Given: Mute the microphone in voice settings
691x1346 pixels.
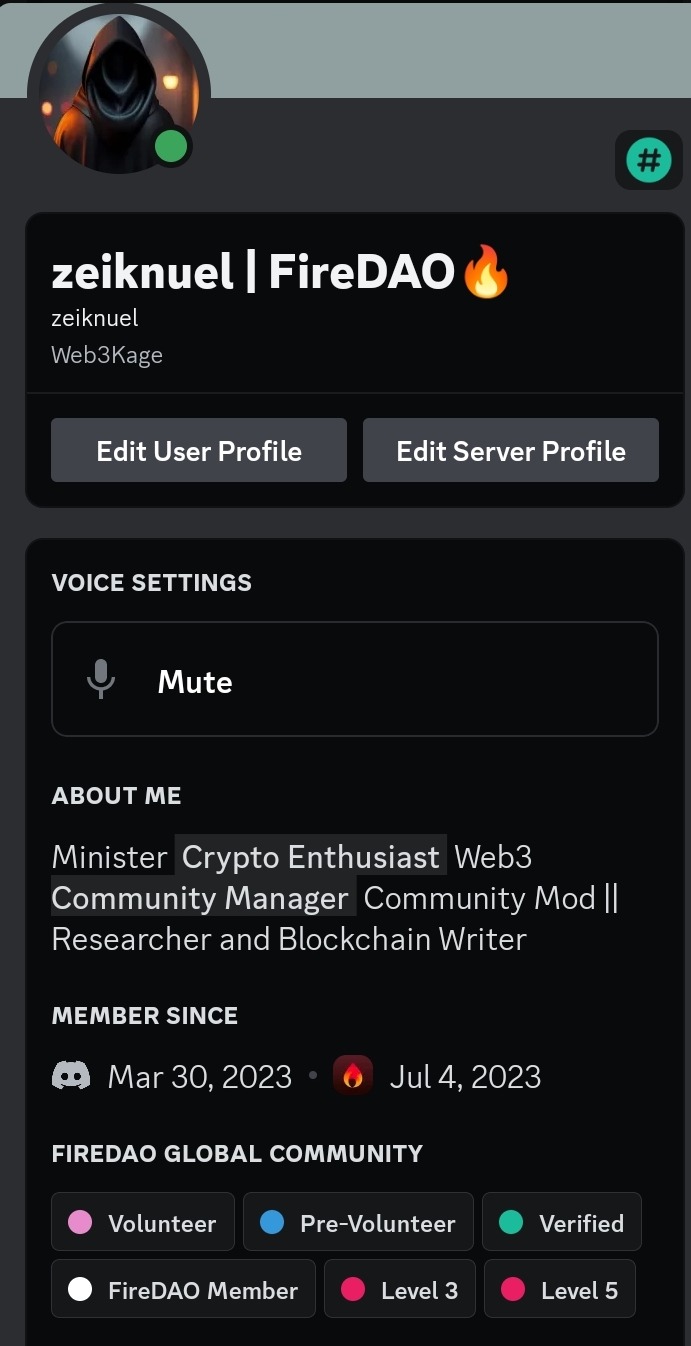Looking at the screenshot, I should (x=355, y=679).
